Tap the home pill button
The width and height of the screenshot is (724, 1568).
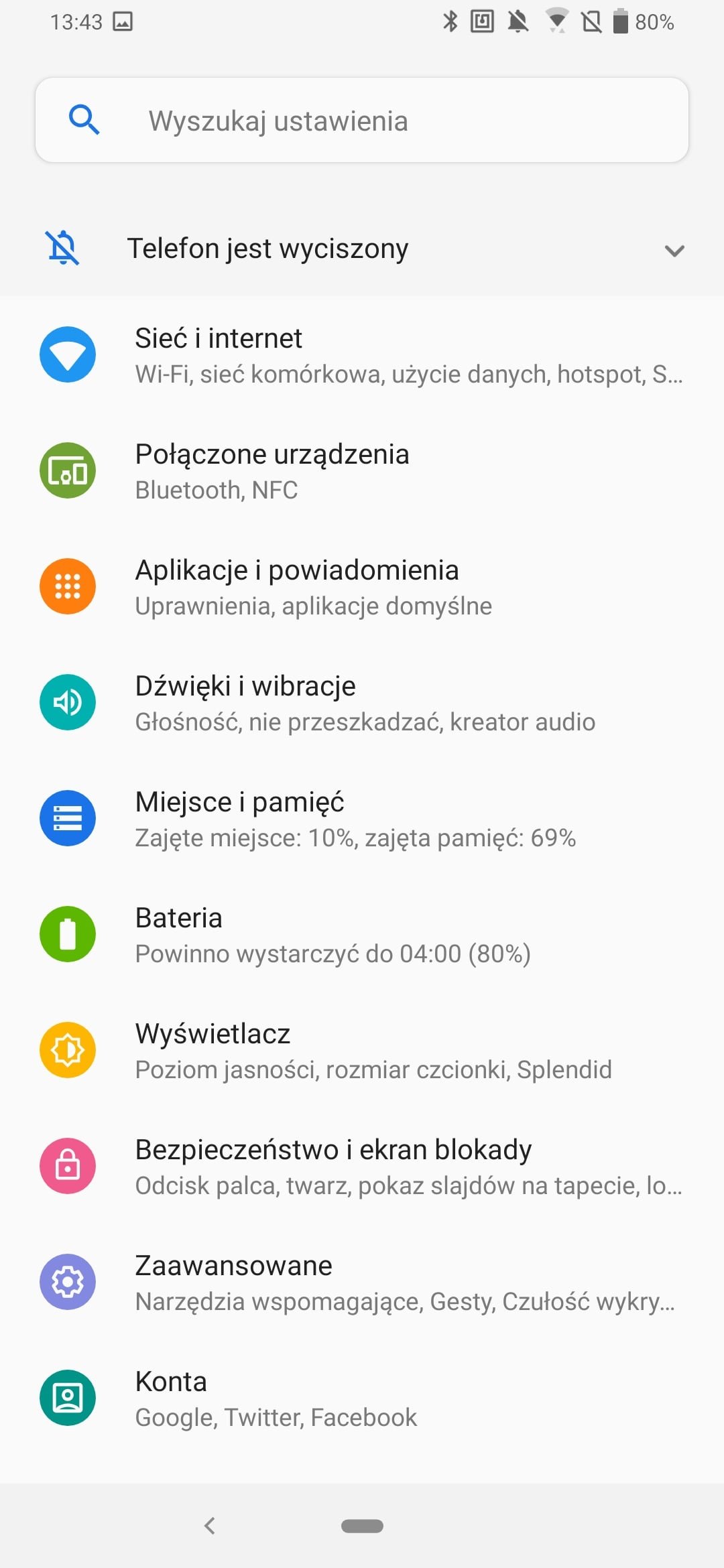[x=362, y=1526]
